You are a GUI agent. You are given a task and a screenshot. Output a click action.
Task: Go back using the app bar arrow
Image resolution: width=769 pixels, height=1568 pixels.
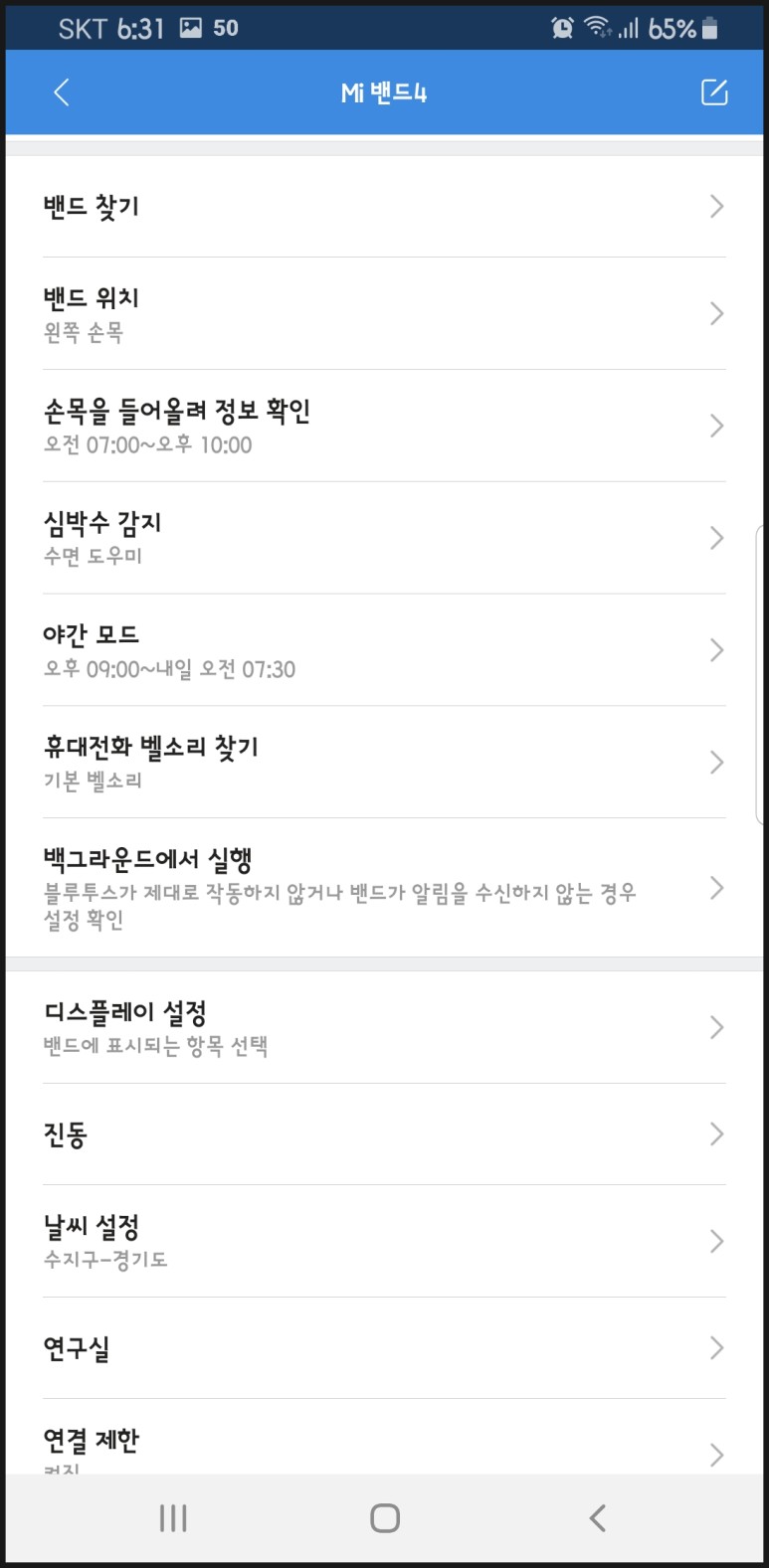click(62, 92)
